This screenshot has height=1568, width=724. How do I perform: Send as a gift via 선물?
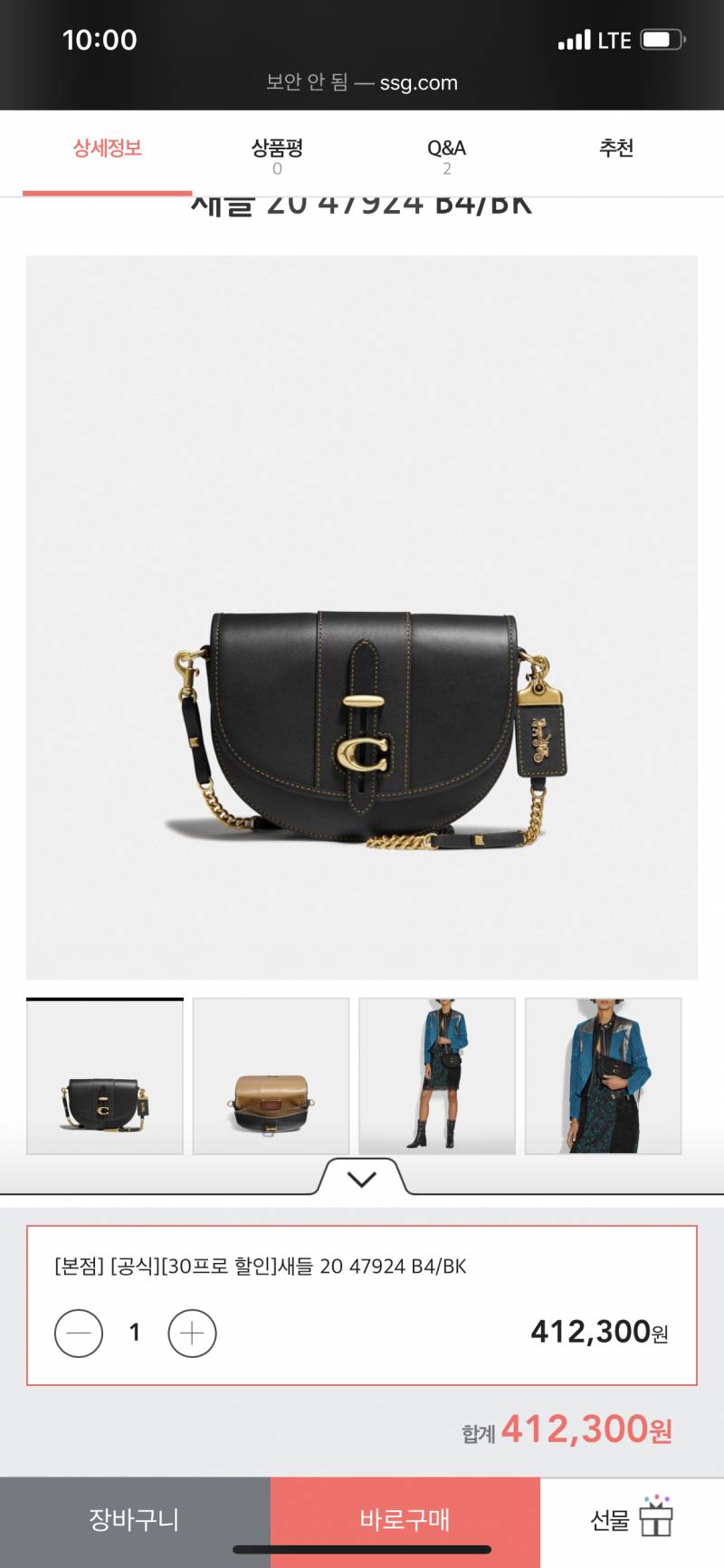pyautogui.click(x=632, y=1519)
